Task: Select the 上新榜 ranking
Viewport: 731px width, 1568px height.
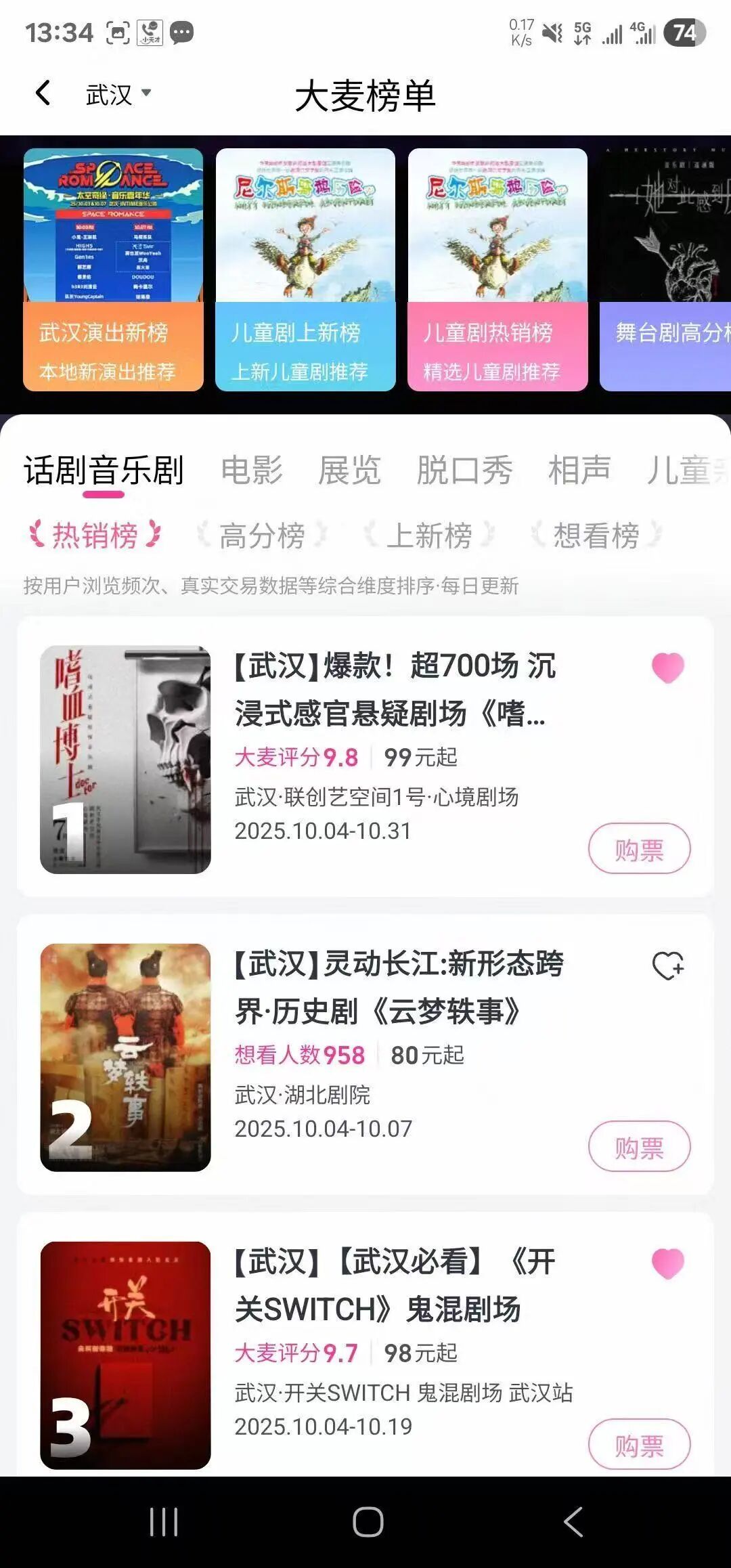Action: (x=429, y=536)
